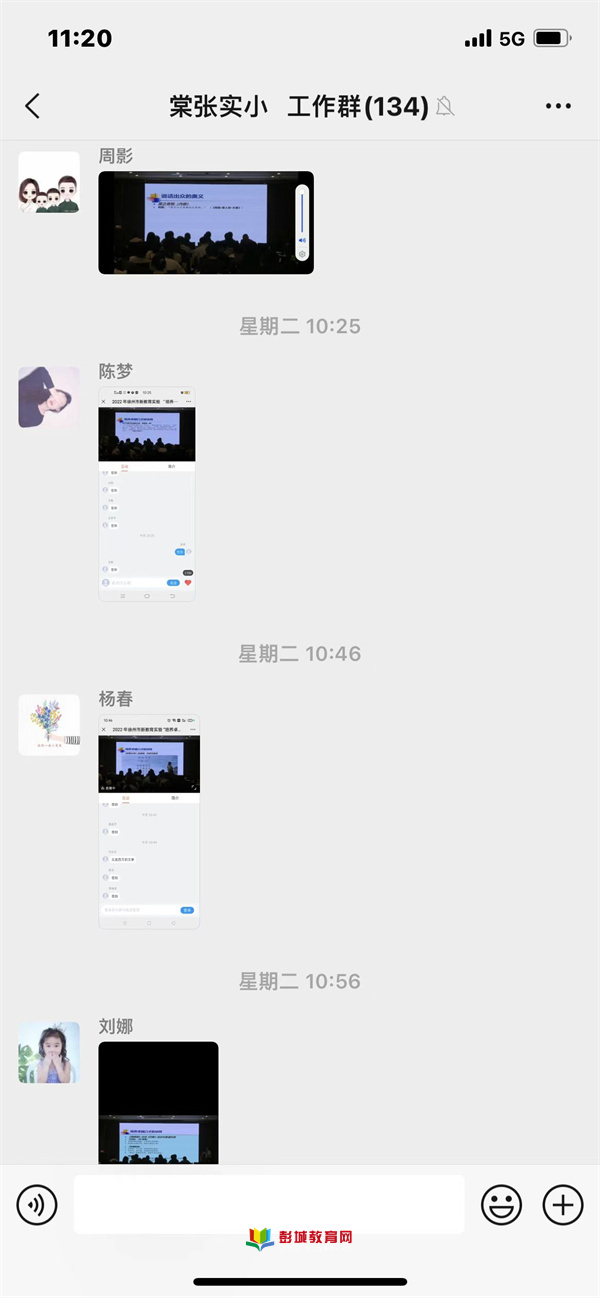The height and width of the screenshot is (1298, 600).
Task: View 刘娜's profile avatar
Action: coord(49,1052)
